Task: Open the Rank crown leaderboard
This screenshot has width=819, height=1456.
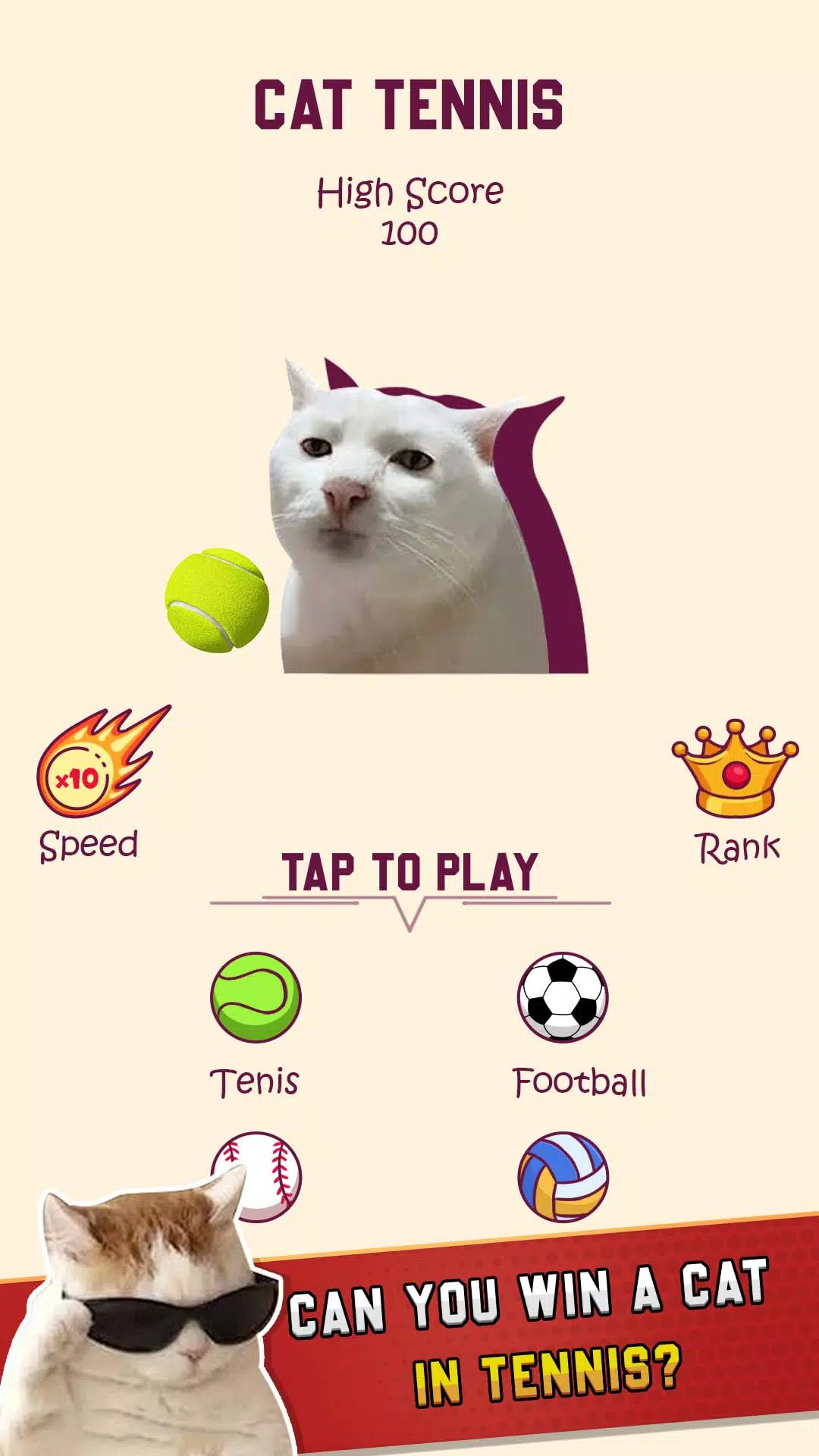Action: (x=735, y=770)
